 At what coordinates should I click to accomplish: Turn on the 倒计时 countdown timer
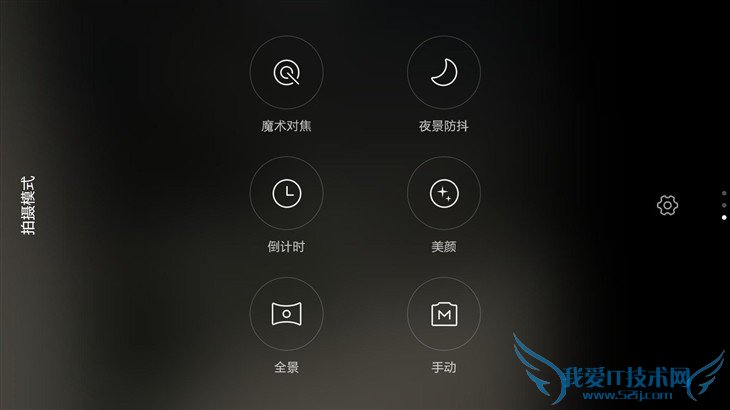click(x=286, y=193)
